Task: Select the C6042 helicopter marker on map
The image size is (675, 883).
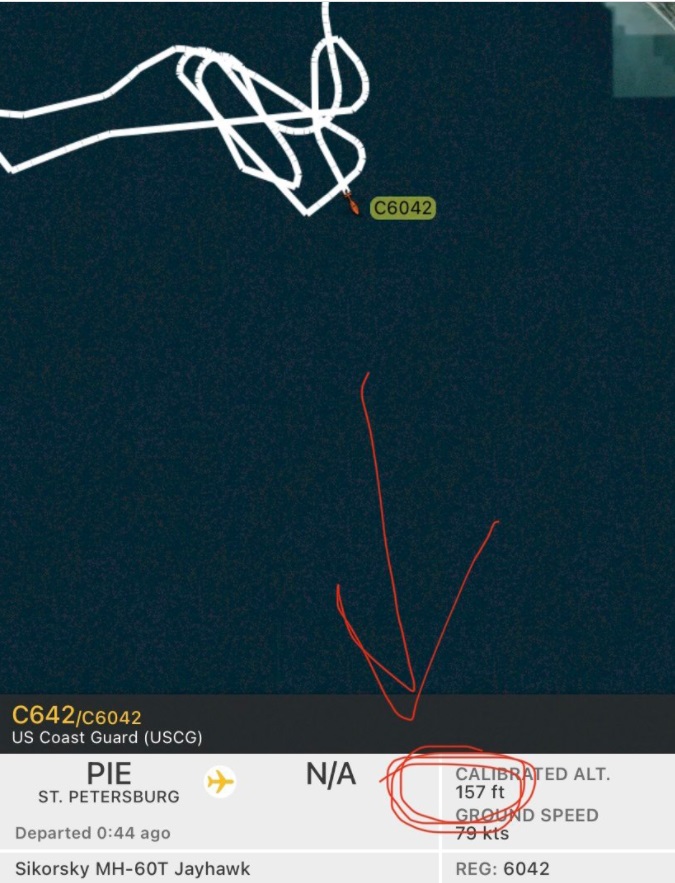Action: coord(352,204)
